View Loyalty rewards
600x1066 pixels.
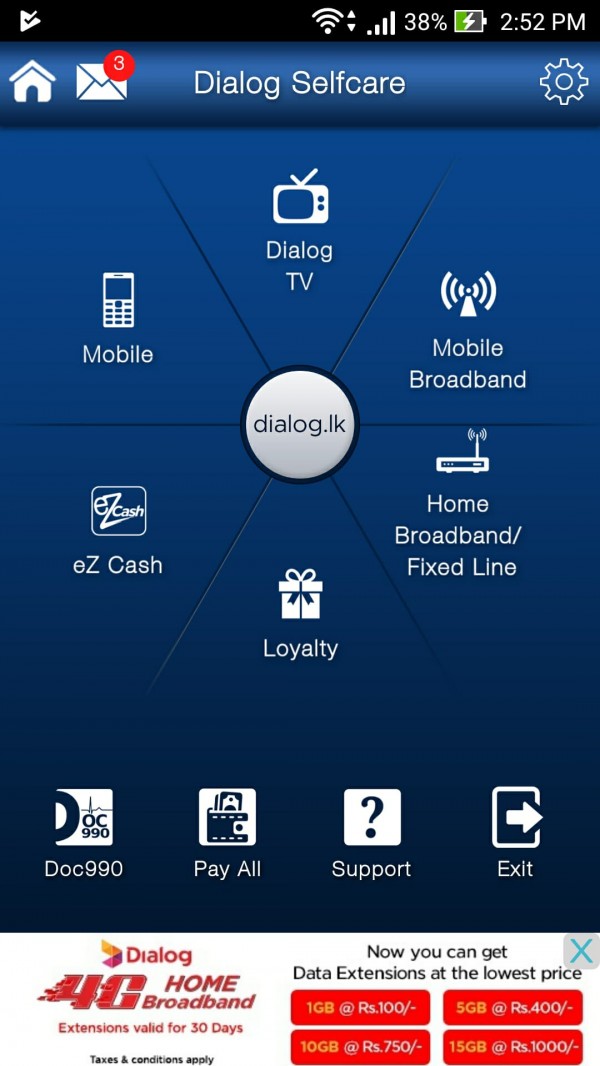(300, 613)
